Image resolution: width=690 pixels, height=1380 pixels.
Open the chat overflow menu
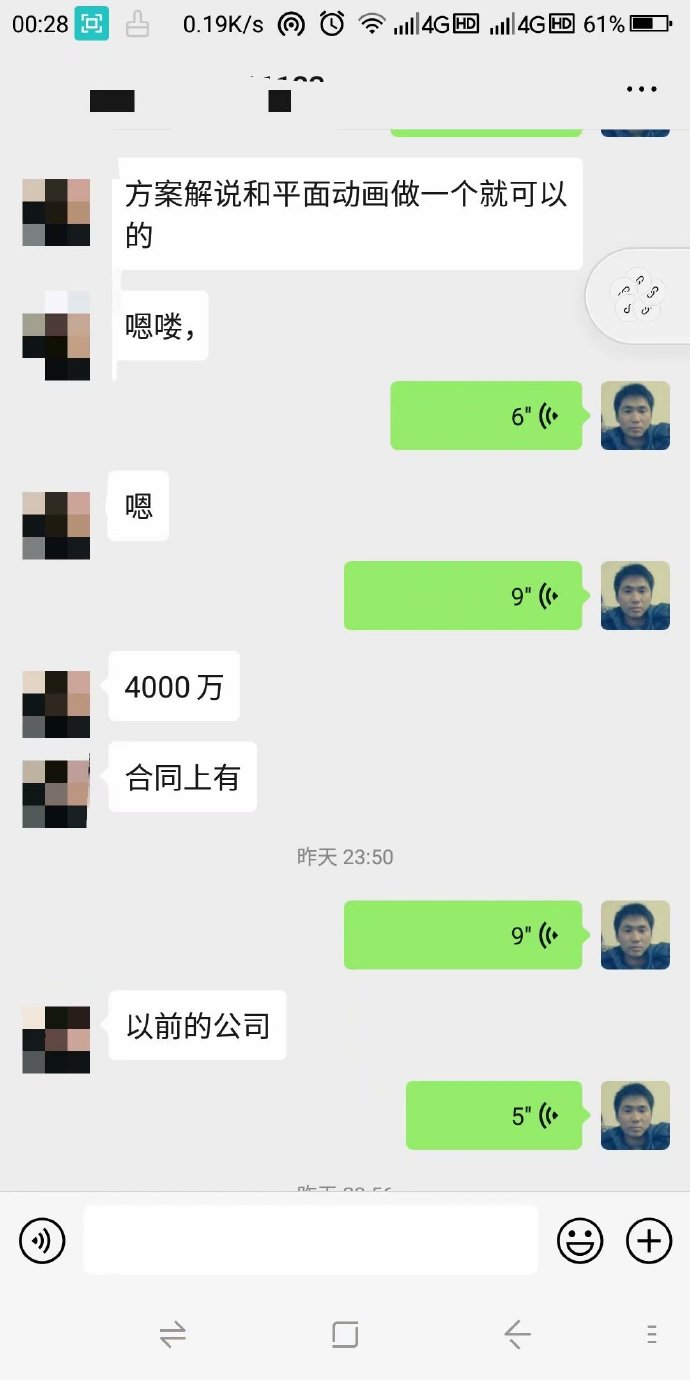[x=641, y=89]
